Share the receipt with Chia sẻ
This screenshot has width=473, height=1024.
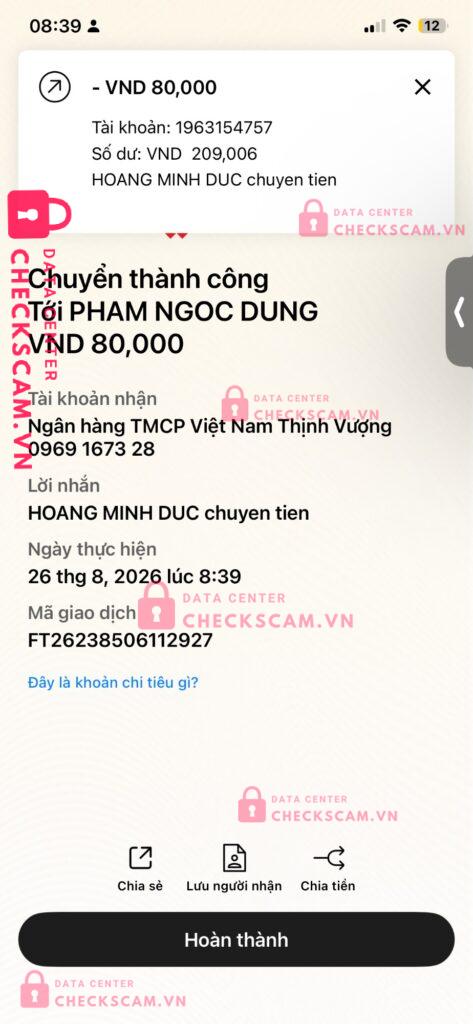point(140,869)
